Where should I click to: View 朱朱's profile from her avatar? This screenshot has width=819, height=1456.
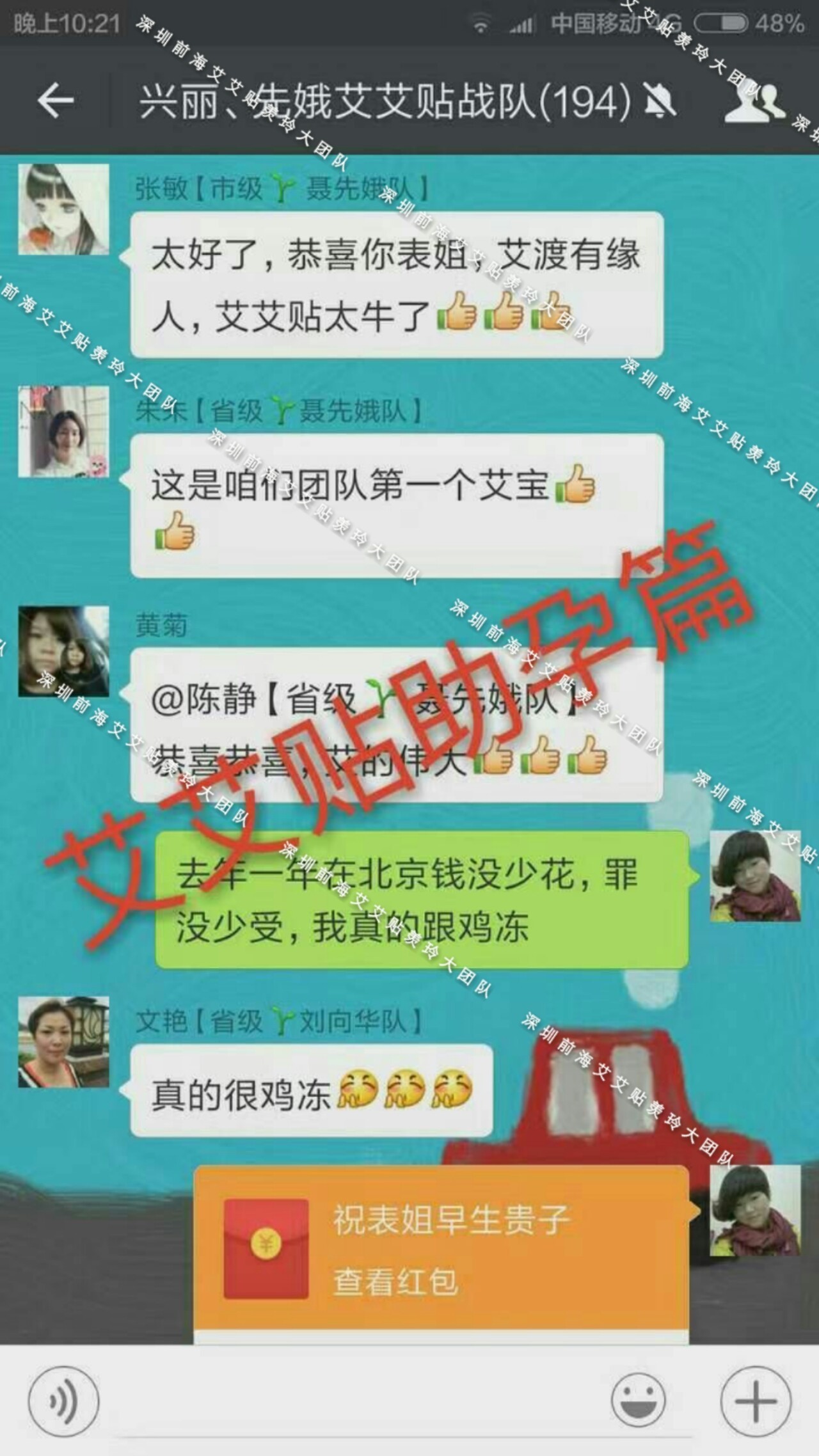coord(63,431)
